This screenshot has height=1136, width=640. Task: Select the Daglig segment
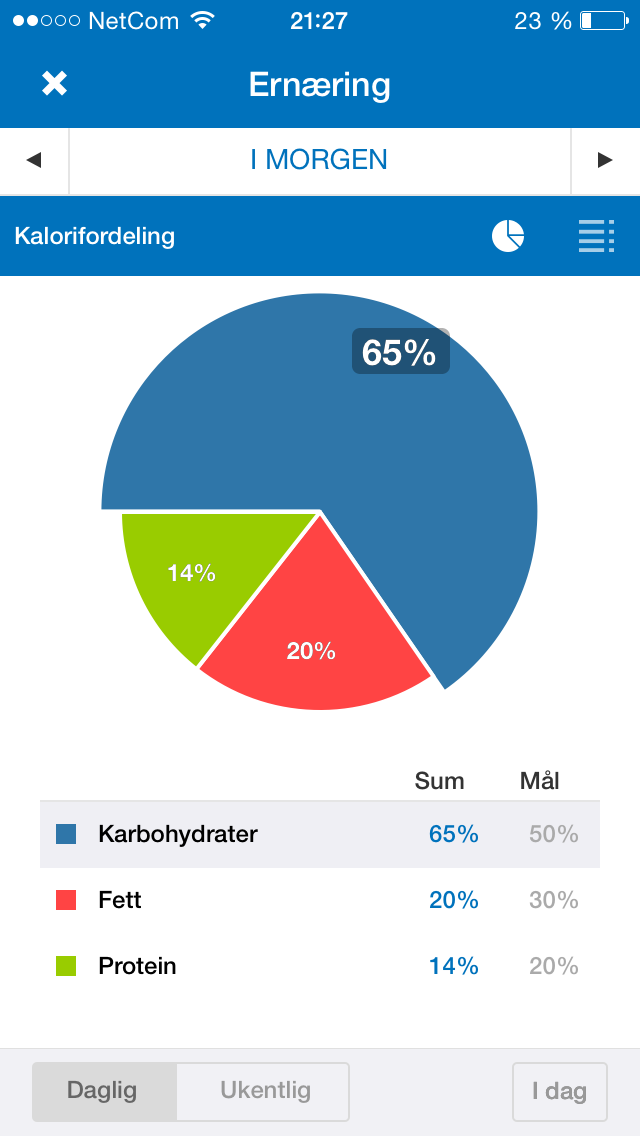point(104,1091)
